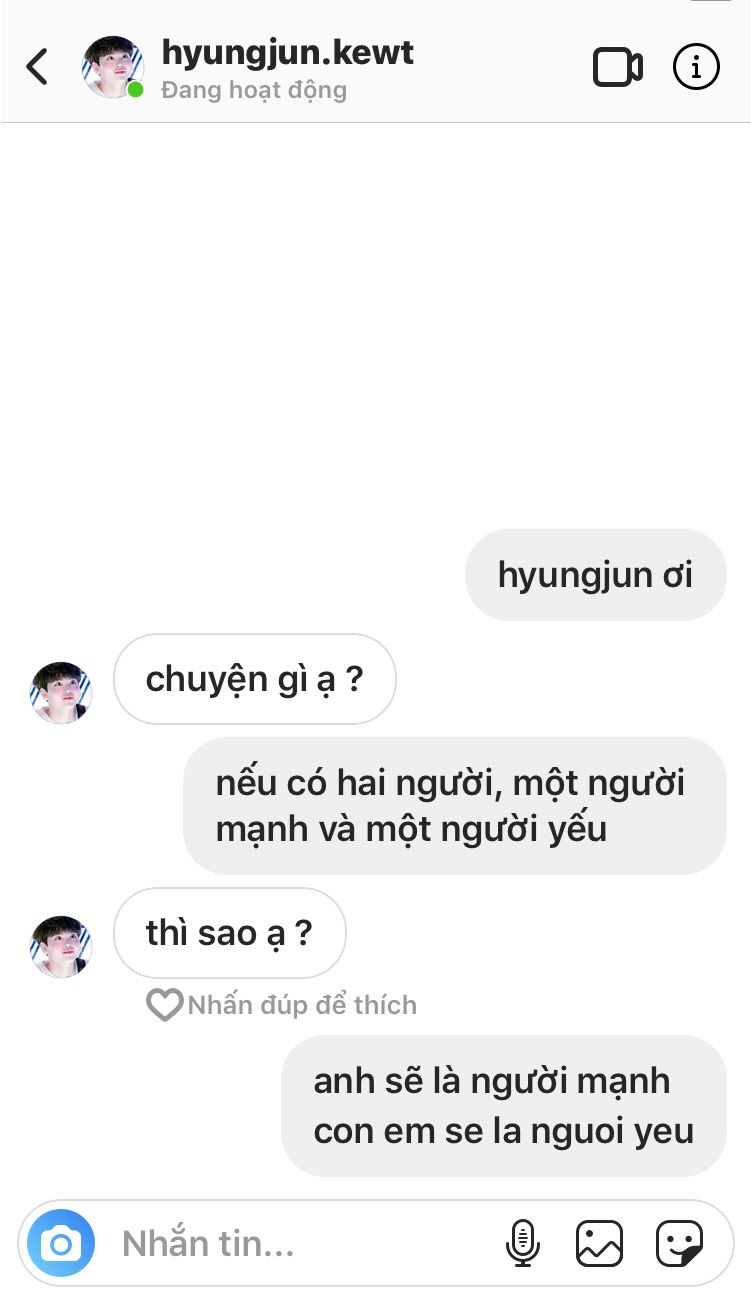Go back using the top-left arrow
The image size is (751, 1303).
point(37,67)
